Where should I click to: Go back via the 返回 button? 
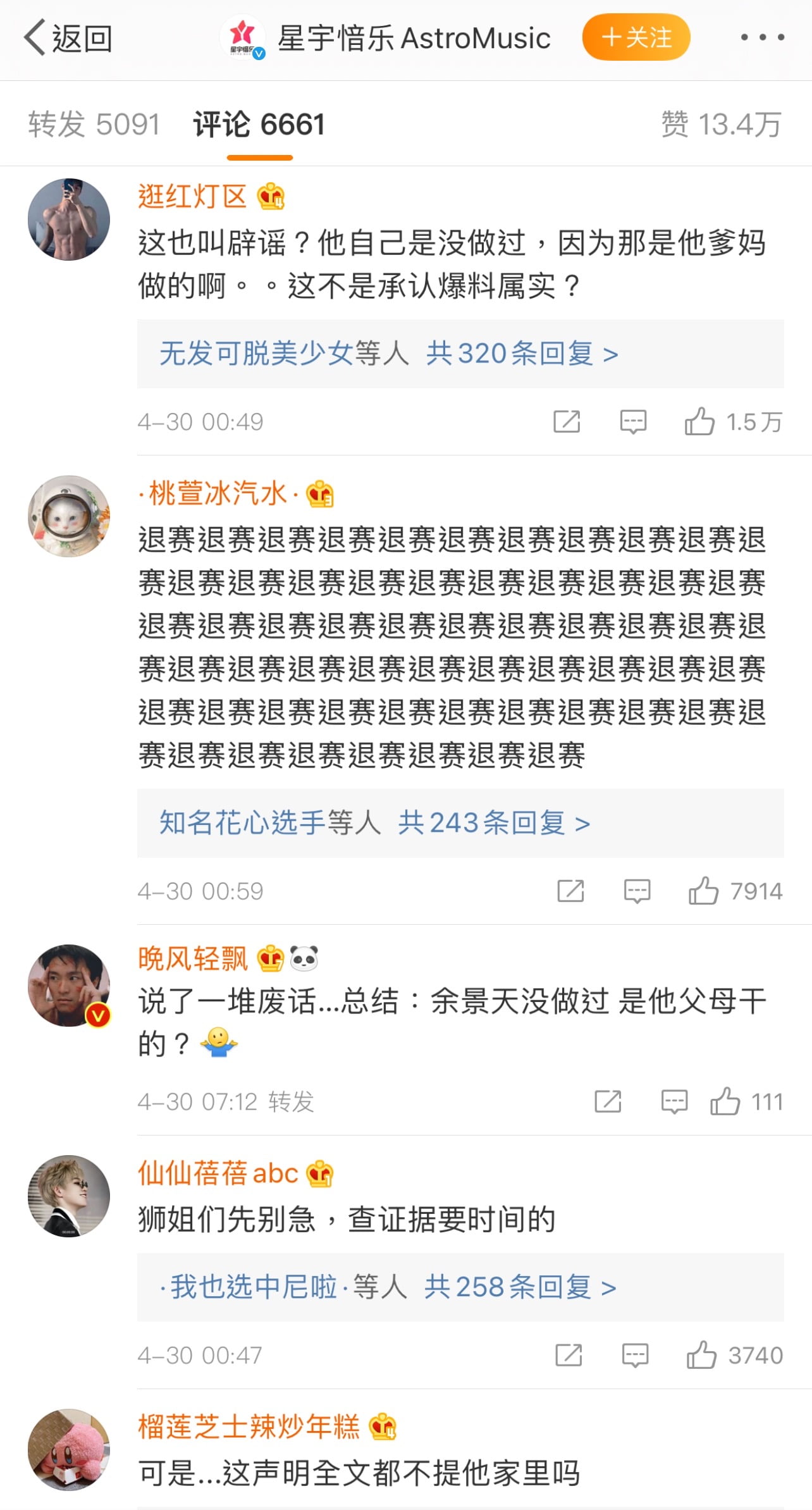coord(68,38)
